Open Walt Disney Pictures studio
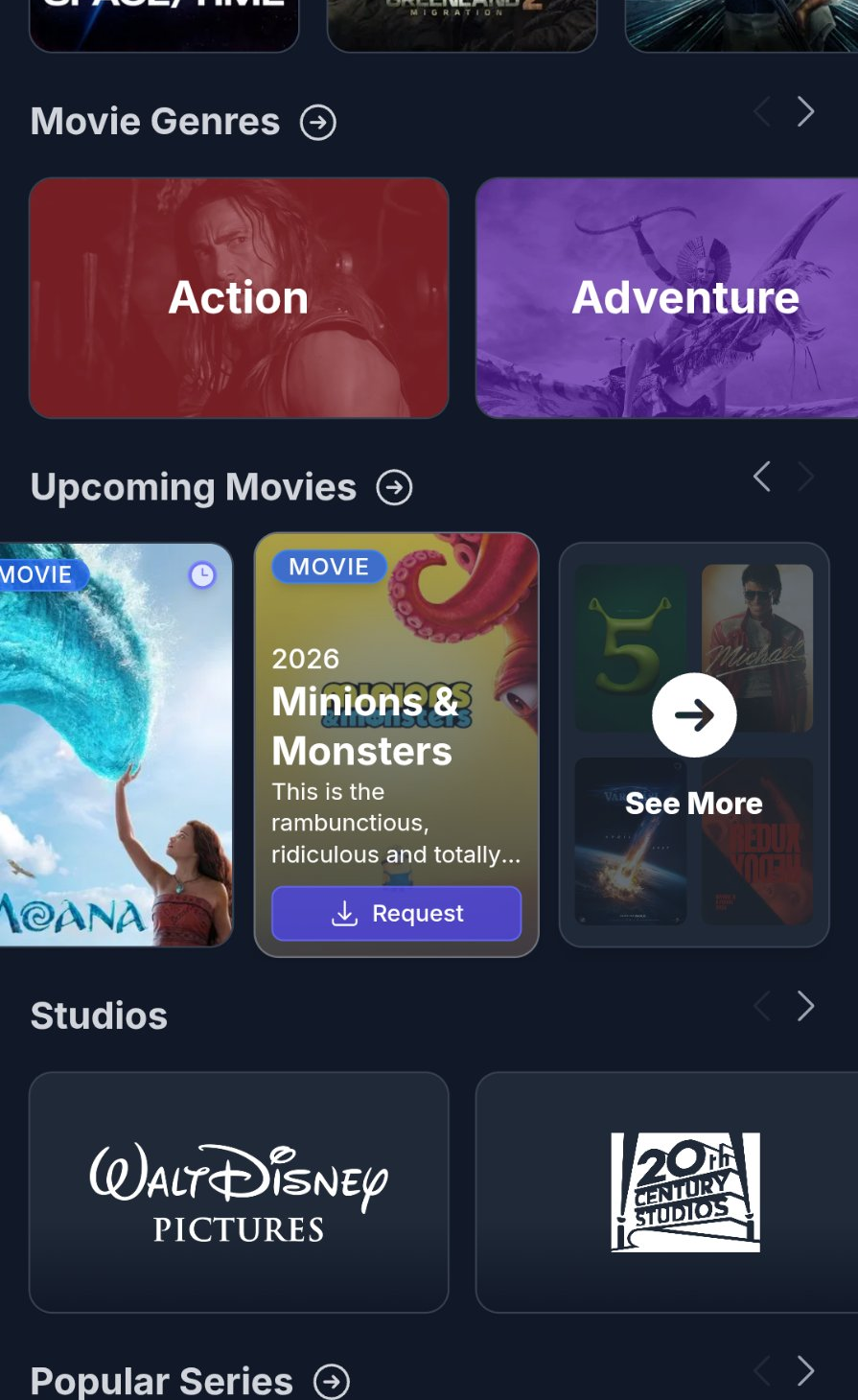This screenshot has height=1400, width=858. tap(239, 1192)
